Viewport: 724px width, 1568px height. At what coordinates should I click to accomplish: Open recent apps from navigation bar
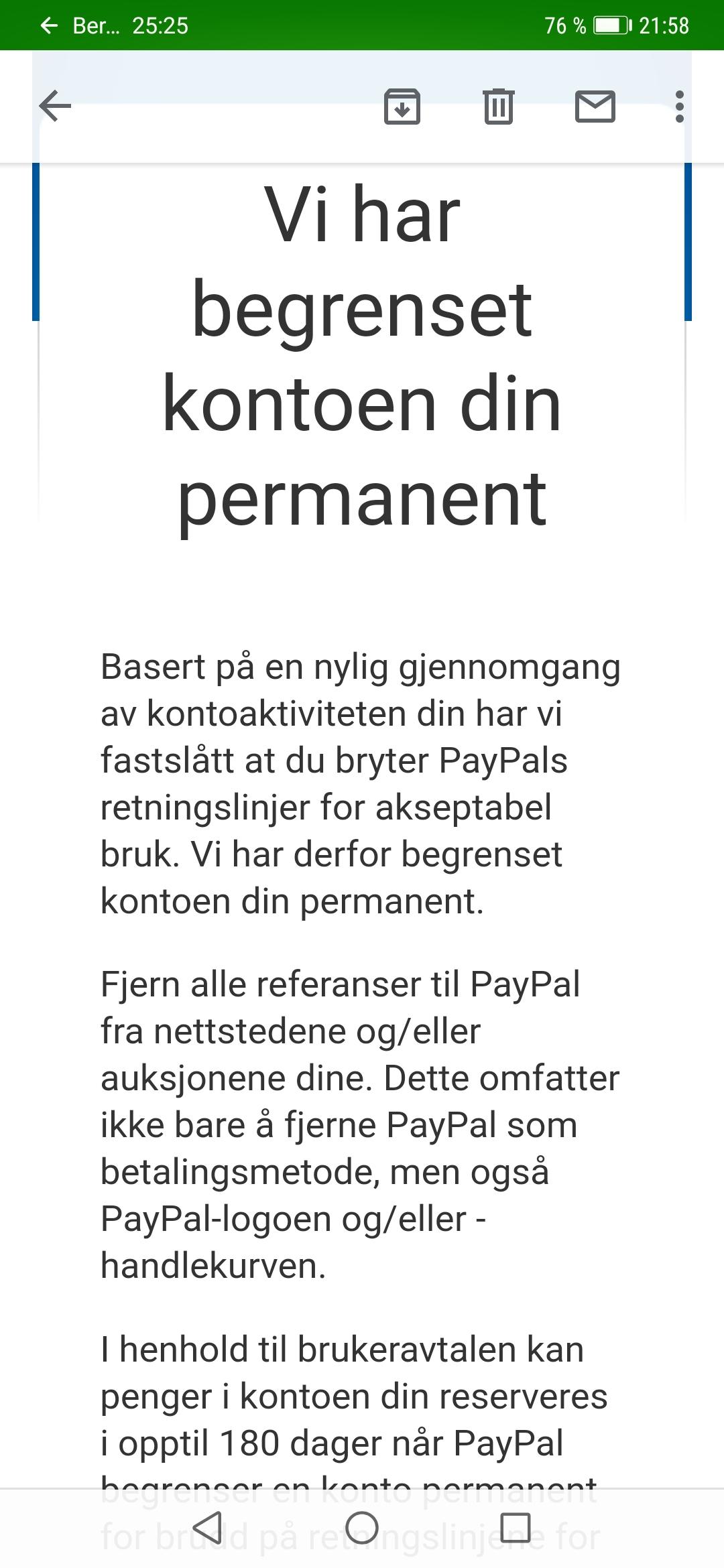pos(516,1528)
